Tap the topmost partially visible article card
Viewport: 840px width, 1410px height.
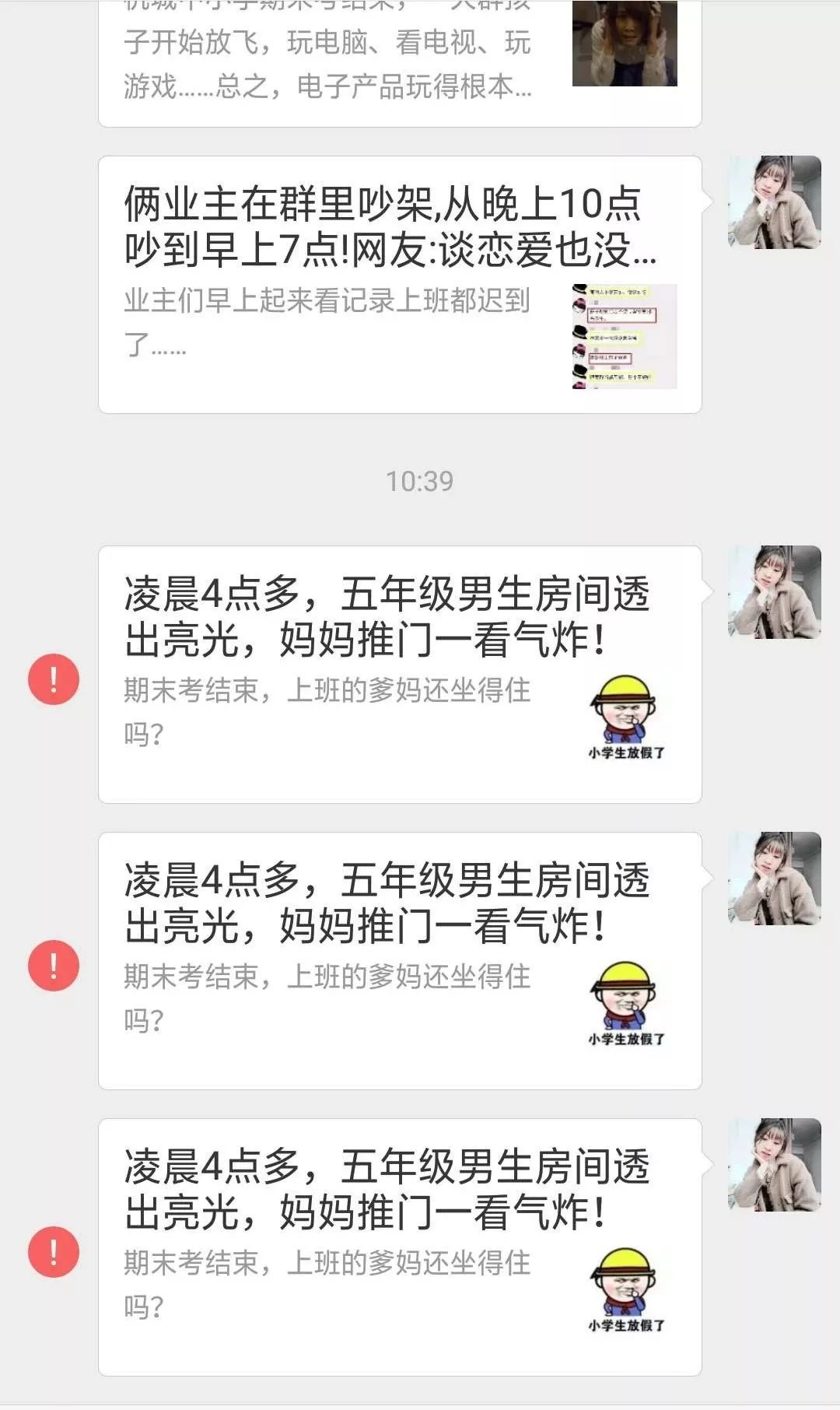point(327,54)
